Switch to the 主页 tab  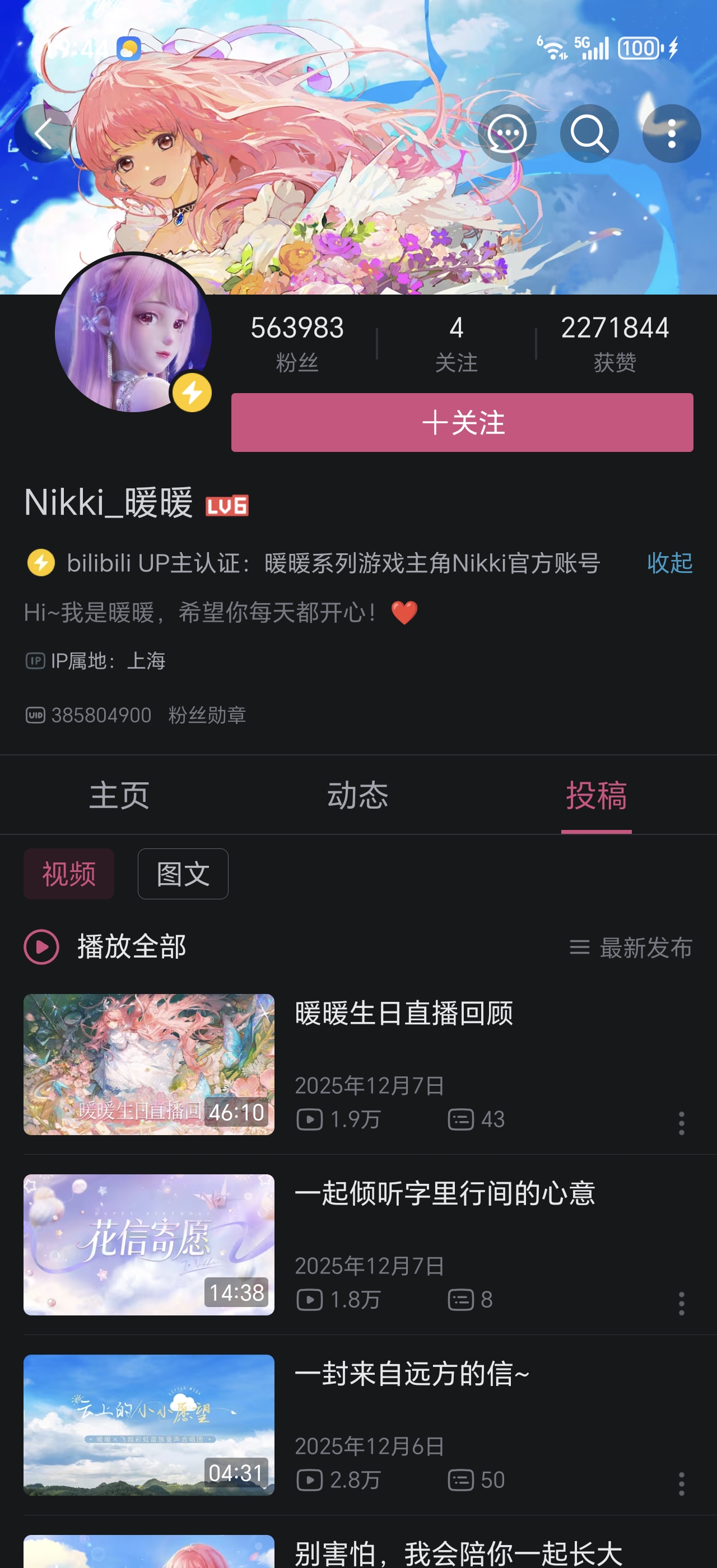[119, 795]
